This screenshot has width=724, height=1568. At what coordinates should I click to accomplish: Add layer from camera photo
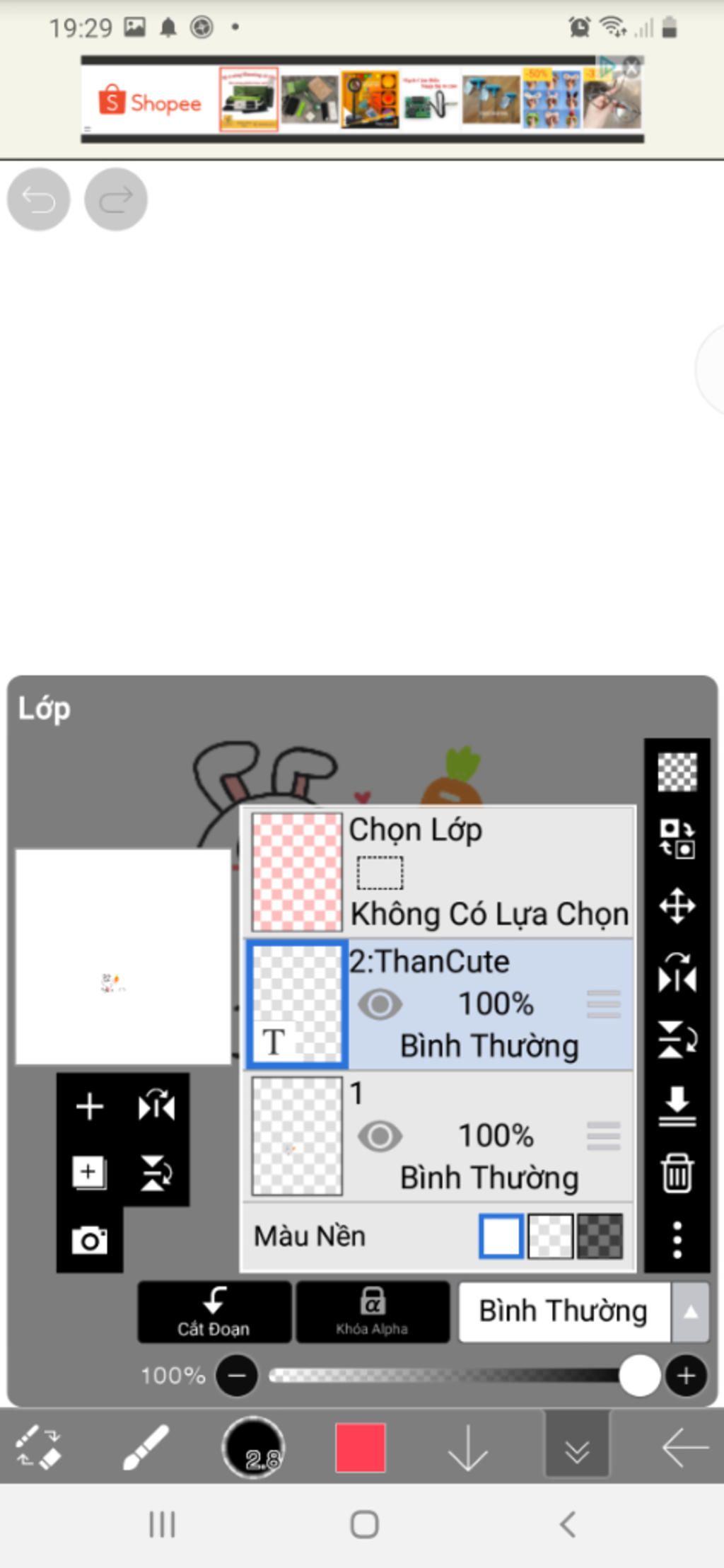90,1240
